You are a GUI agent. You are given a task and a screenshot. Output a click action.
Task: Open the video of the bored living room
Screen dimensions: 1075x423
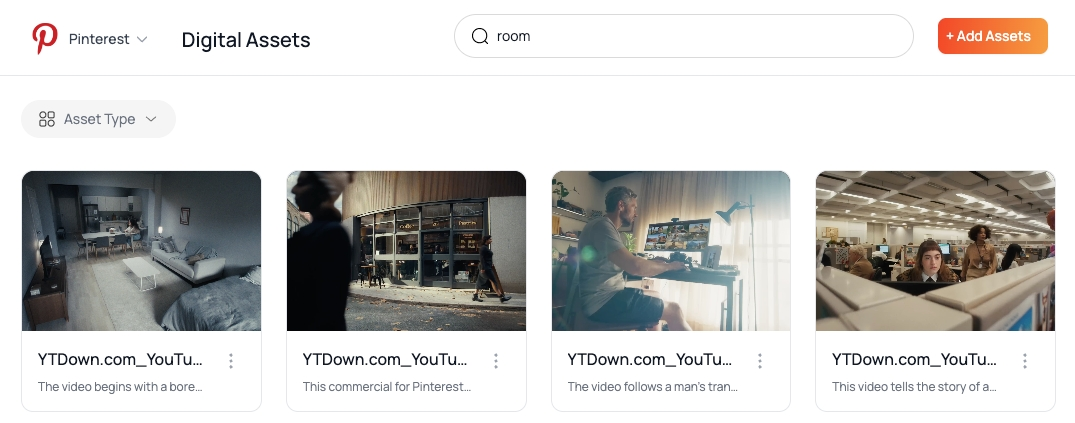141,251
